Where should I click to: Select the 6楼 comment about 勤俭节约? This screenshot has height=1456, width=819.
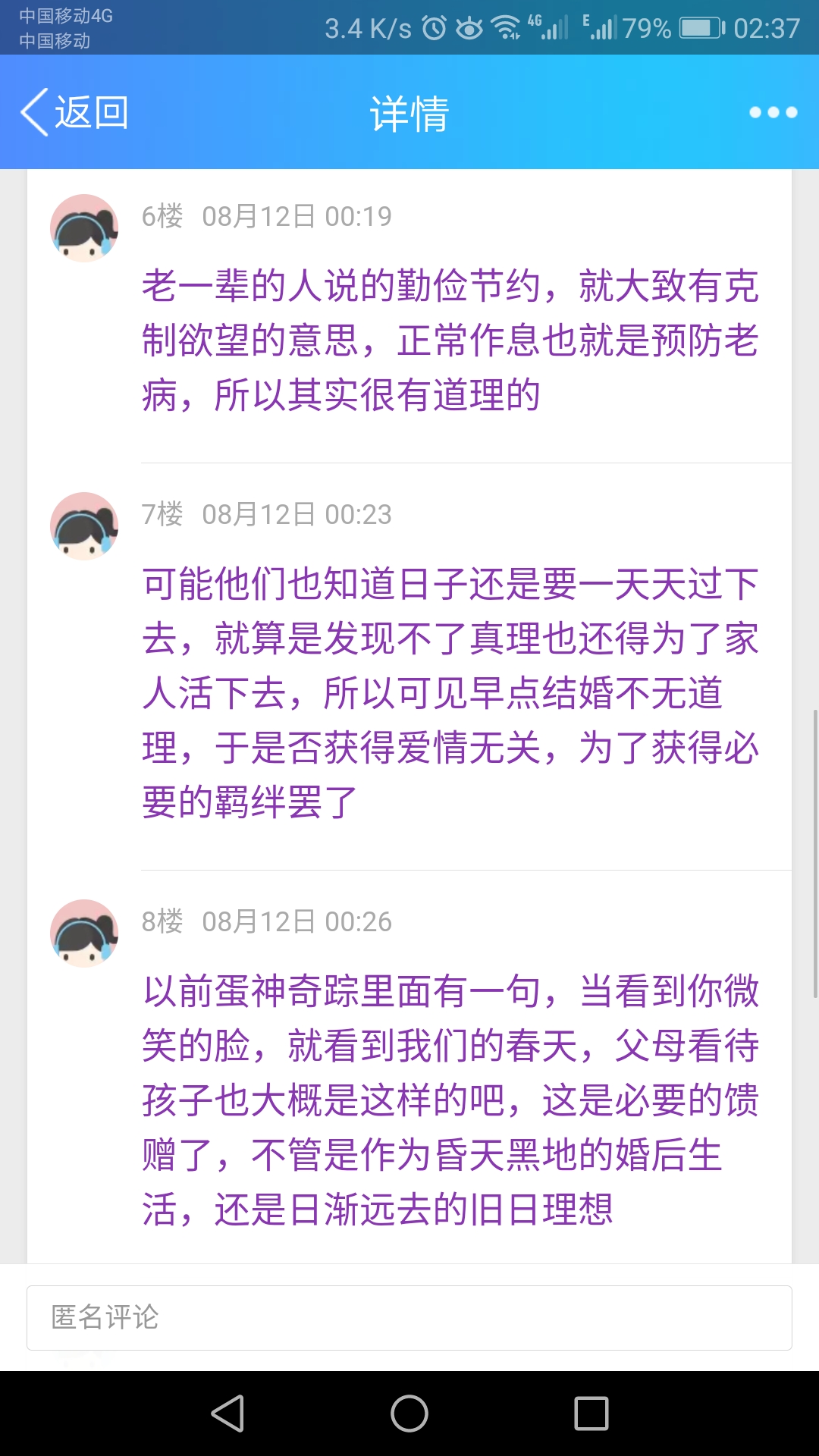pos(450,340)
